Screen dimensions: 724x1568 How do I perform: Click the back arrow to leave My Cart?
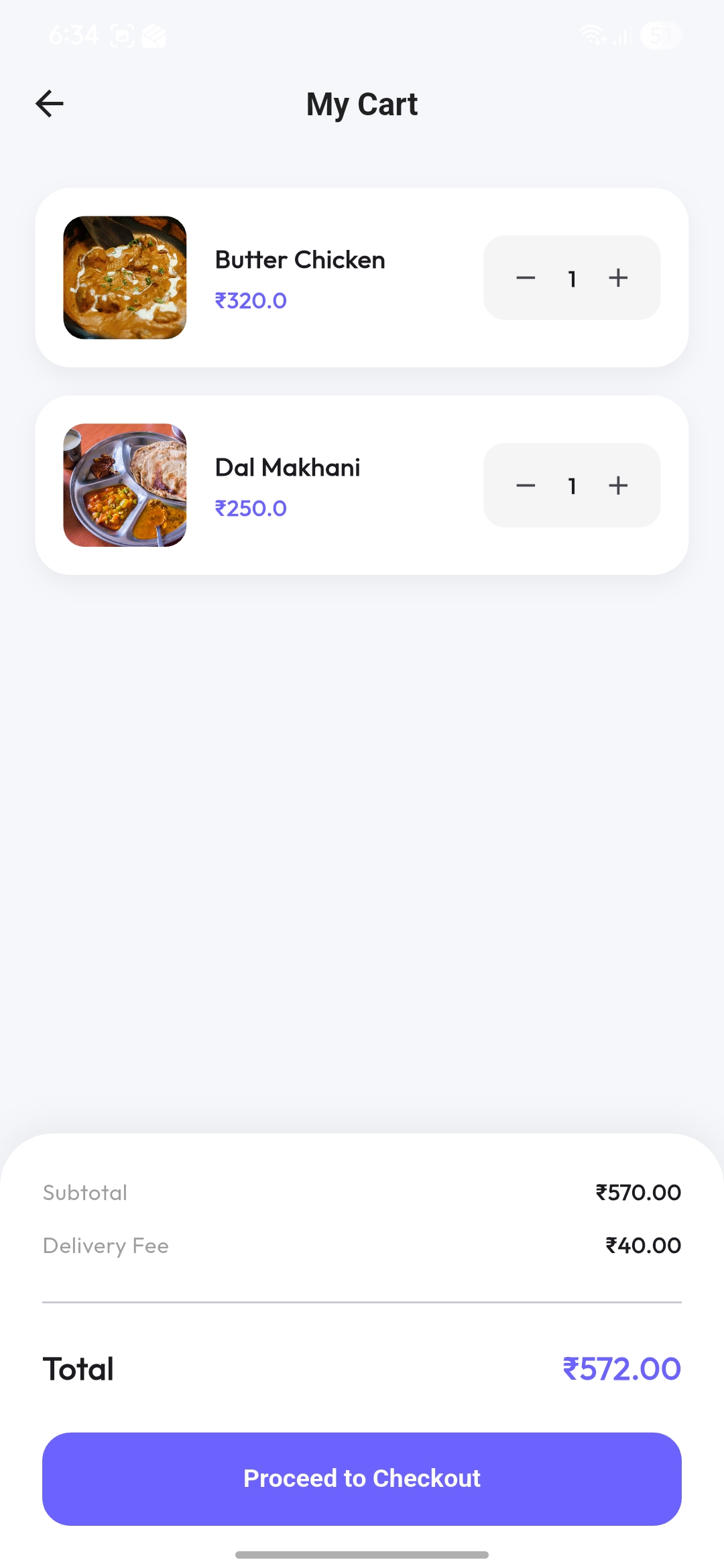pyautogui.click(x=49, y=103)
